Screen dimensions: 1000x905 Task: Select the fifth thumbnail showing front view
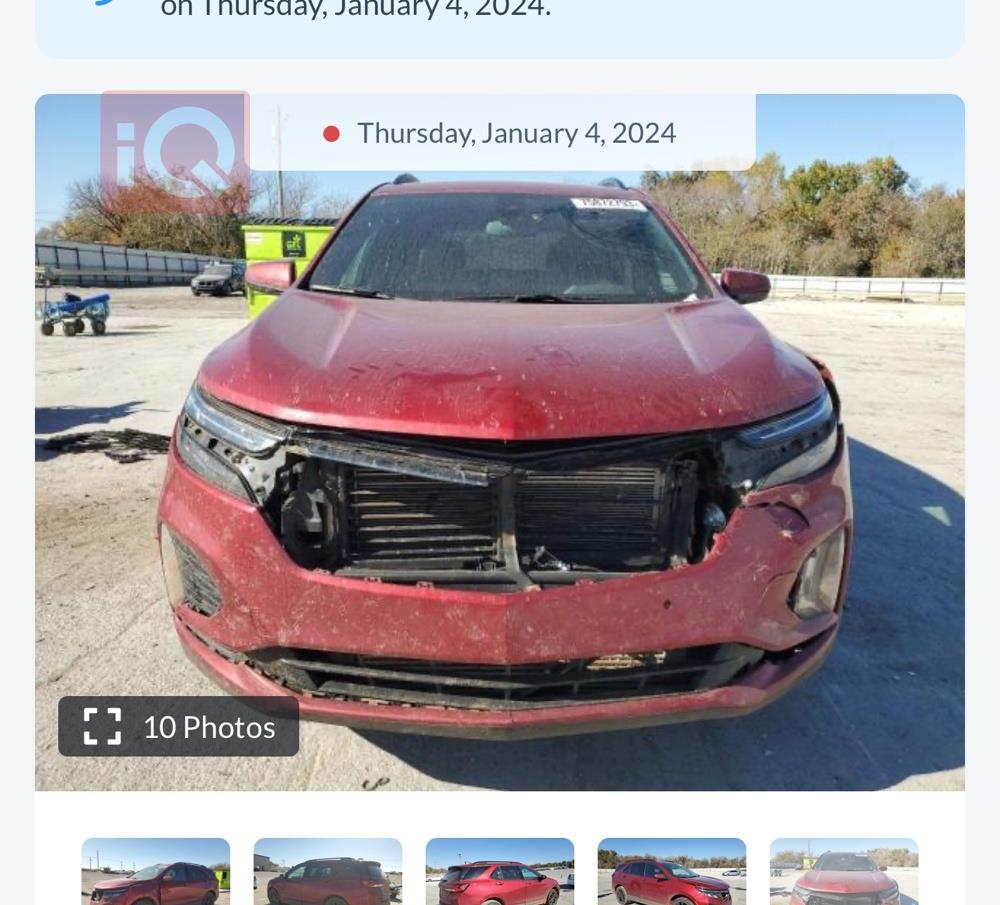[843, 872]
